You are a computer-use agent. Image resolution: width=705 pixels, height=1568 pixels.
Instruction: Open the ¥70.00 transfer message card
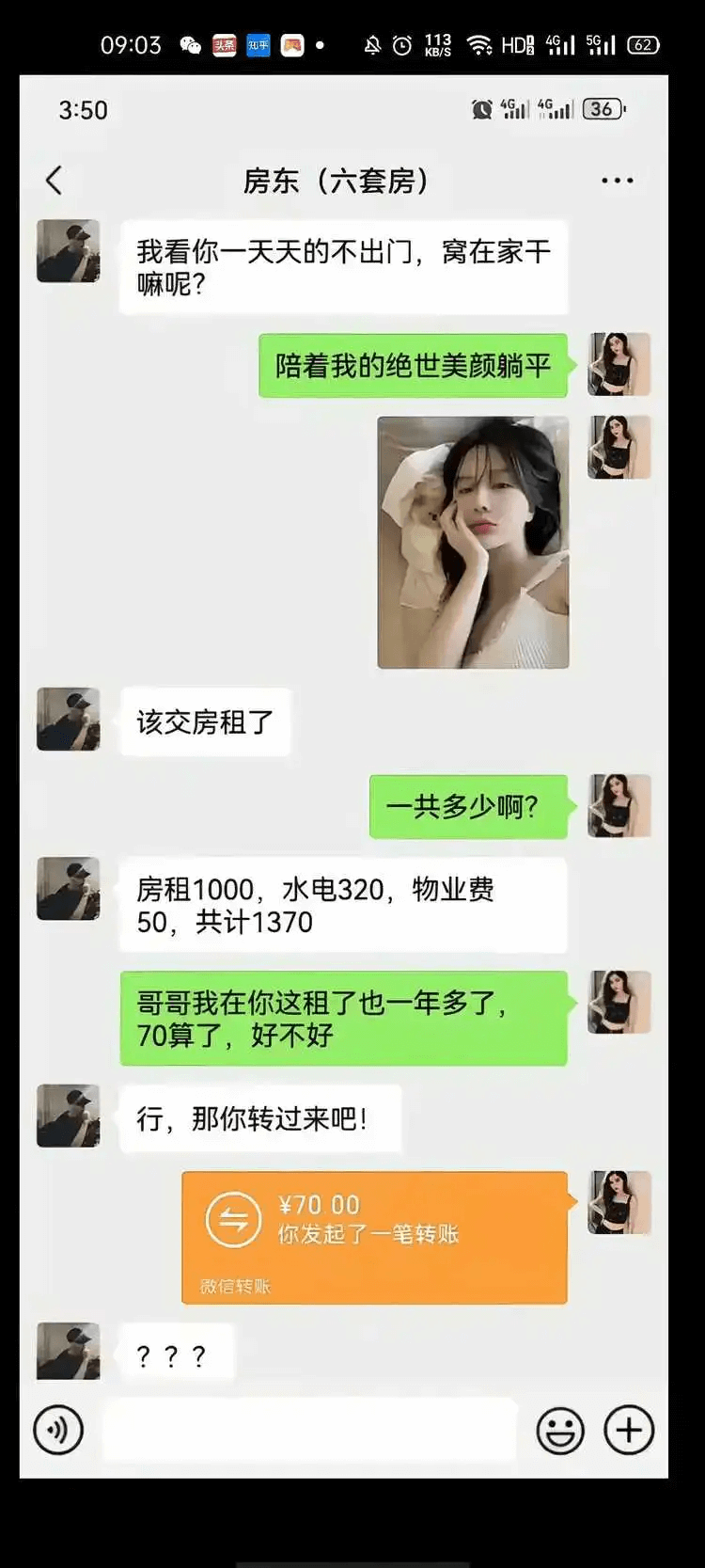pyautogui.click(x=374, y=1237)
